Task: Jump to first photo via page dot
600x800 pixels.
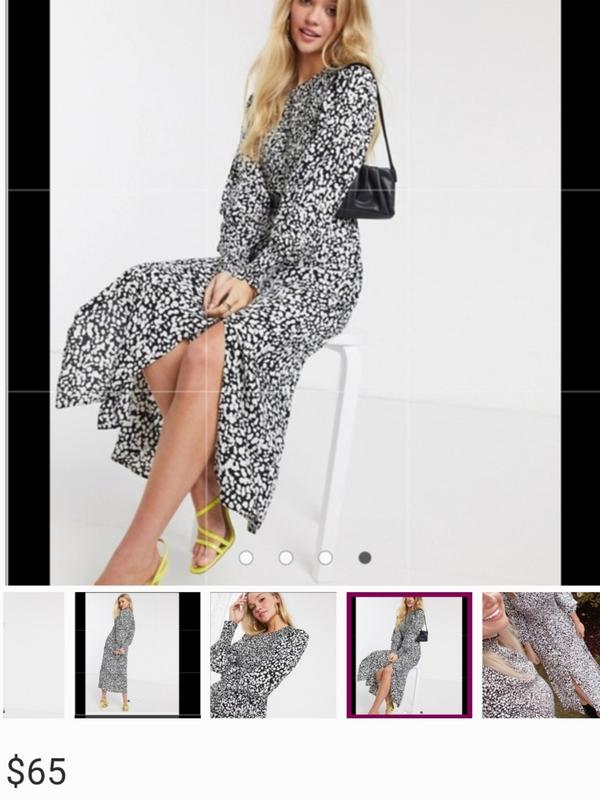Action: click(x=246, y=557)
